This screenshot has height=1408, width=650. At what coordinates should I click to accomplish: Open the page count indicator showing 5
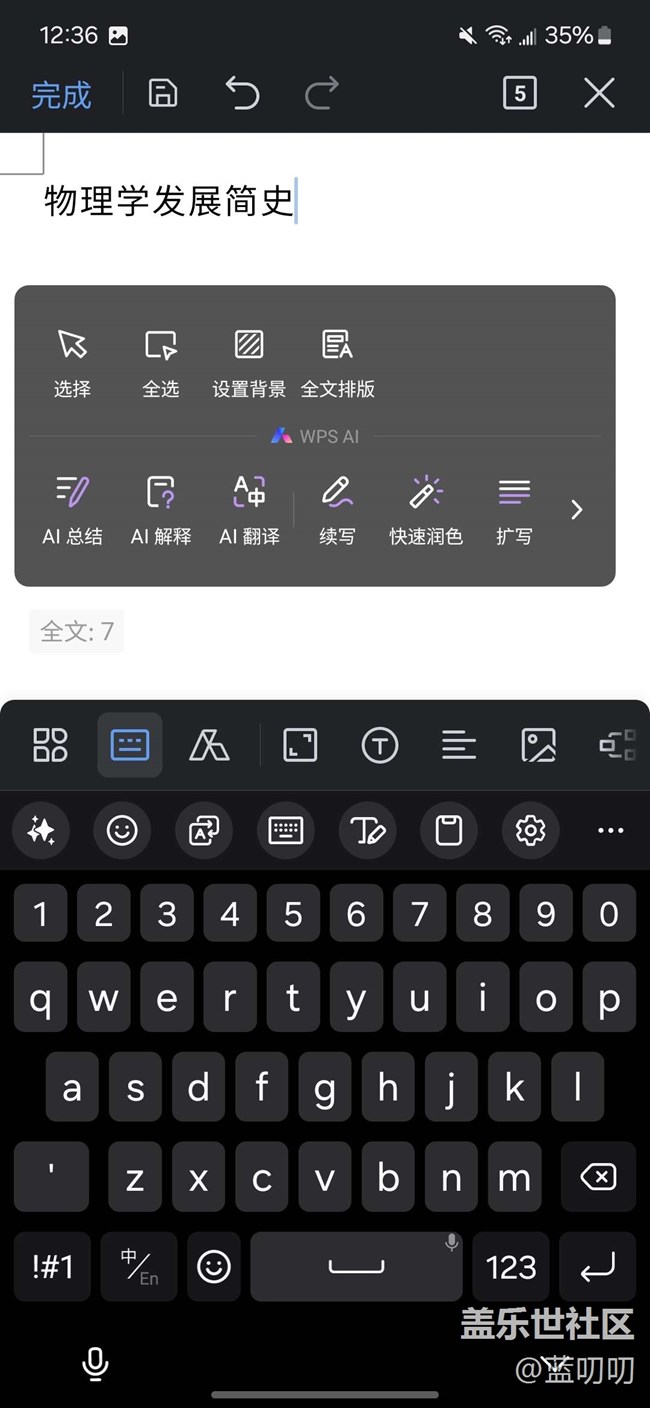(519, 94)
